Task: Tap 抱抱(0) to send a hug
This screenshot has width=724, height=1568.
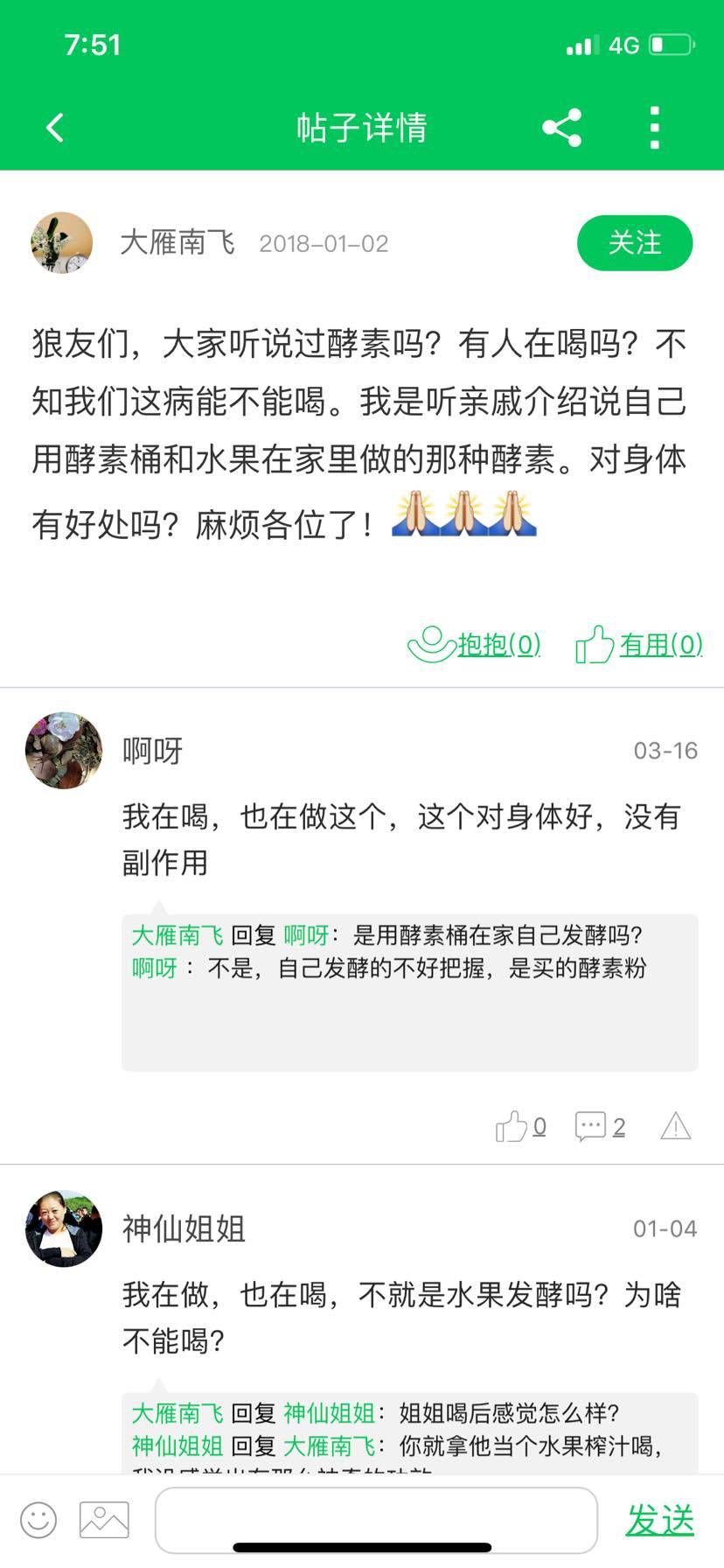Action: [x=474, y=645]
